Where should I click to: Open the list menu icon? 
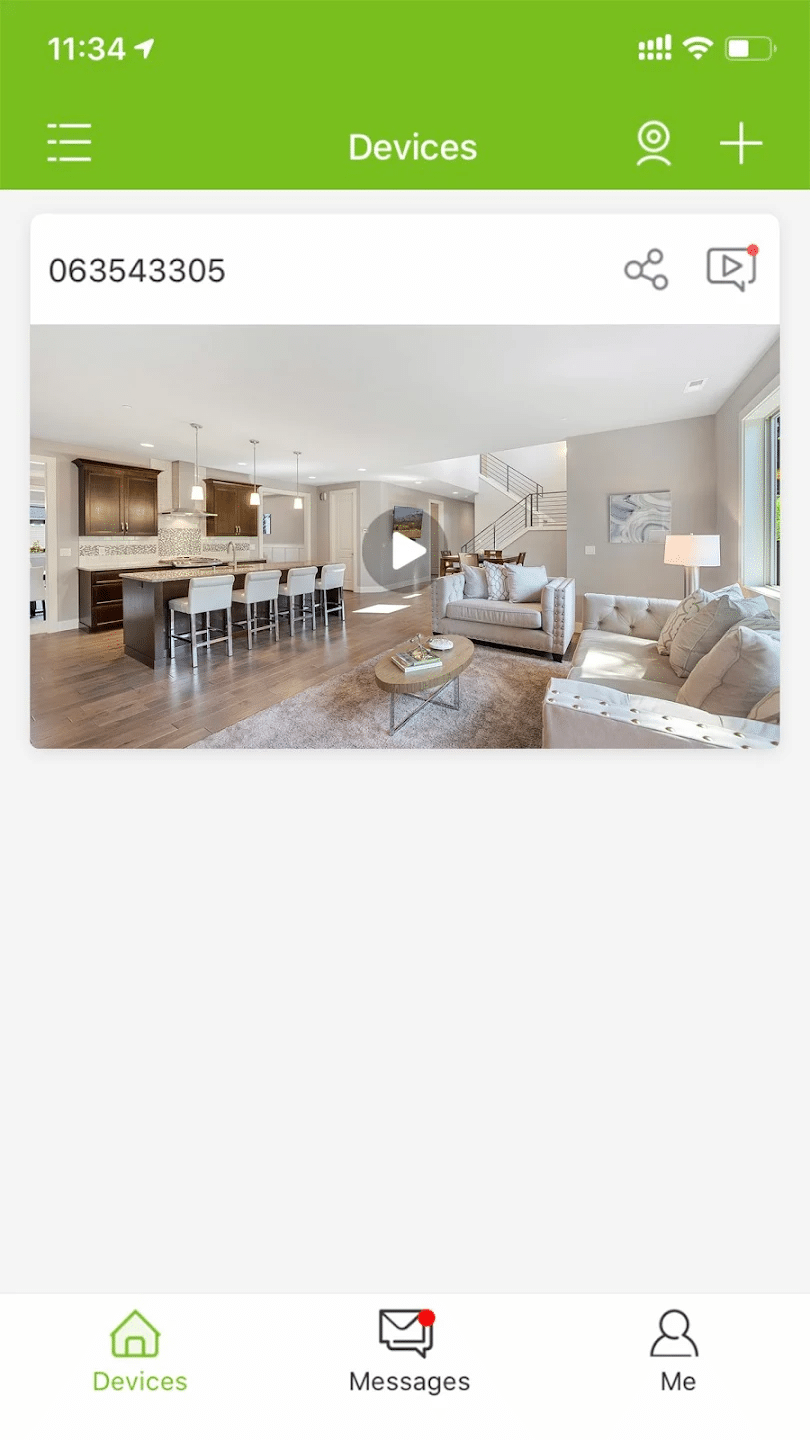tap(69, 144)
